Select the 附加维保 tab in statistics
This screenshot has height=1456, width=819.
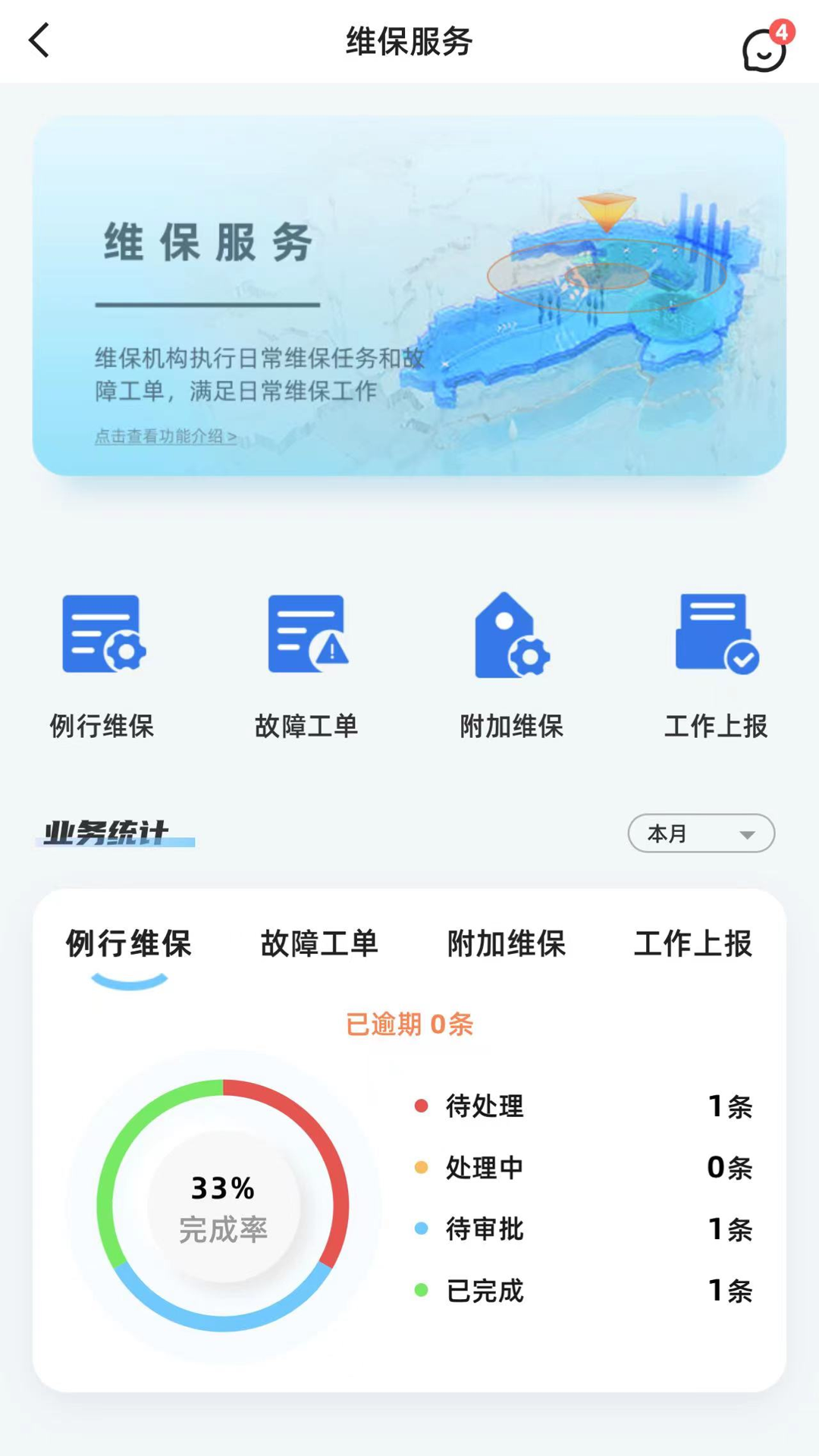click(507, 943)
